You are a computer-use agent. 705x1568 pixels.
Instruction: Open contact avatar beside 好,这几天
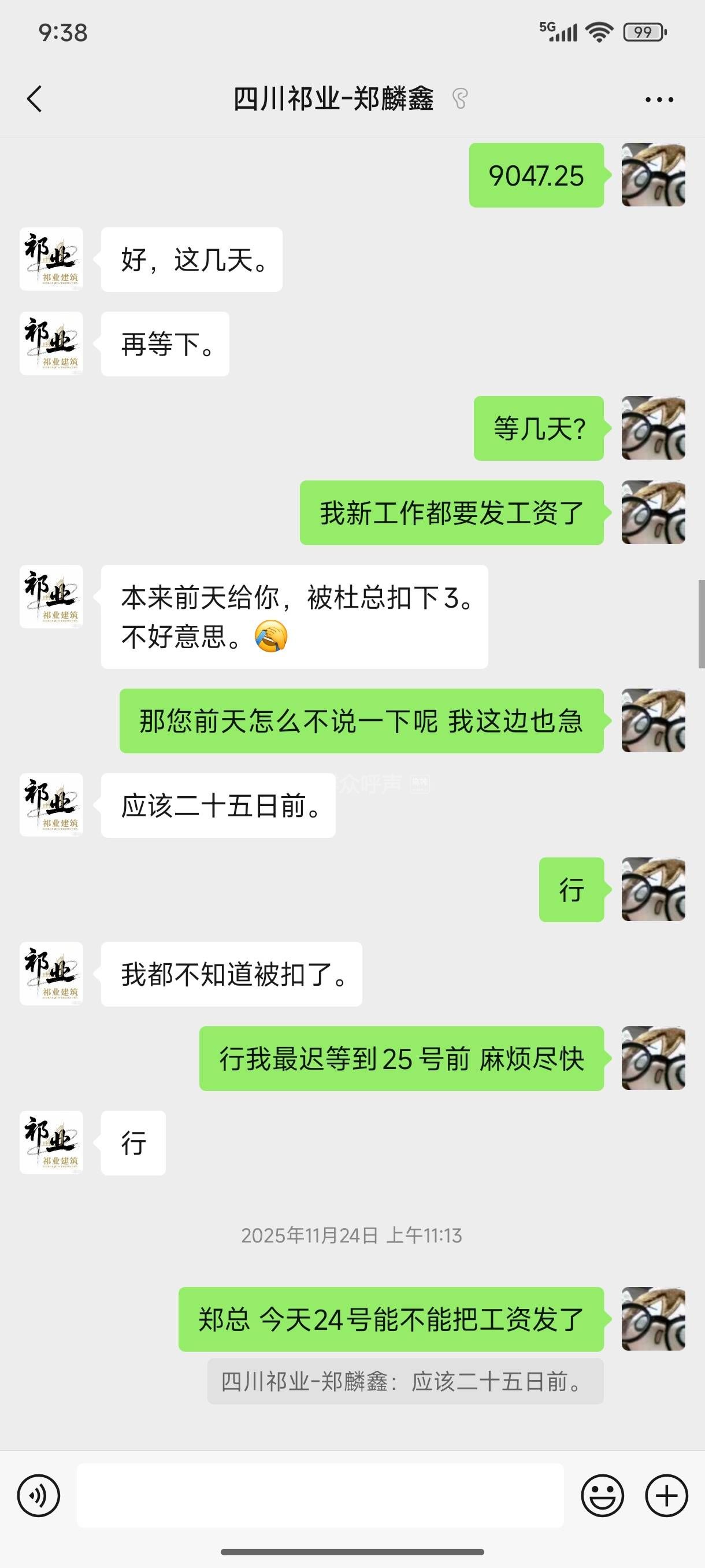tap(51, 259)
